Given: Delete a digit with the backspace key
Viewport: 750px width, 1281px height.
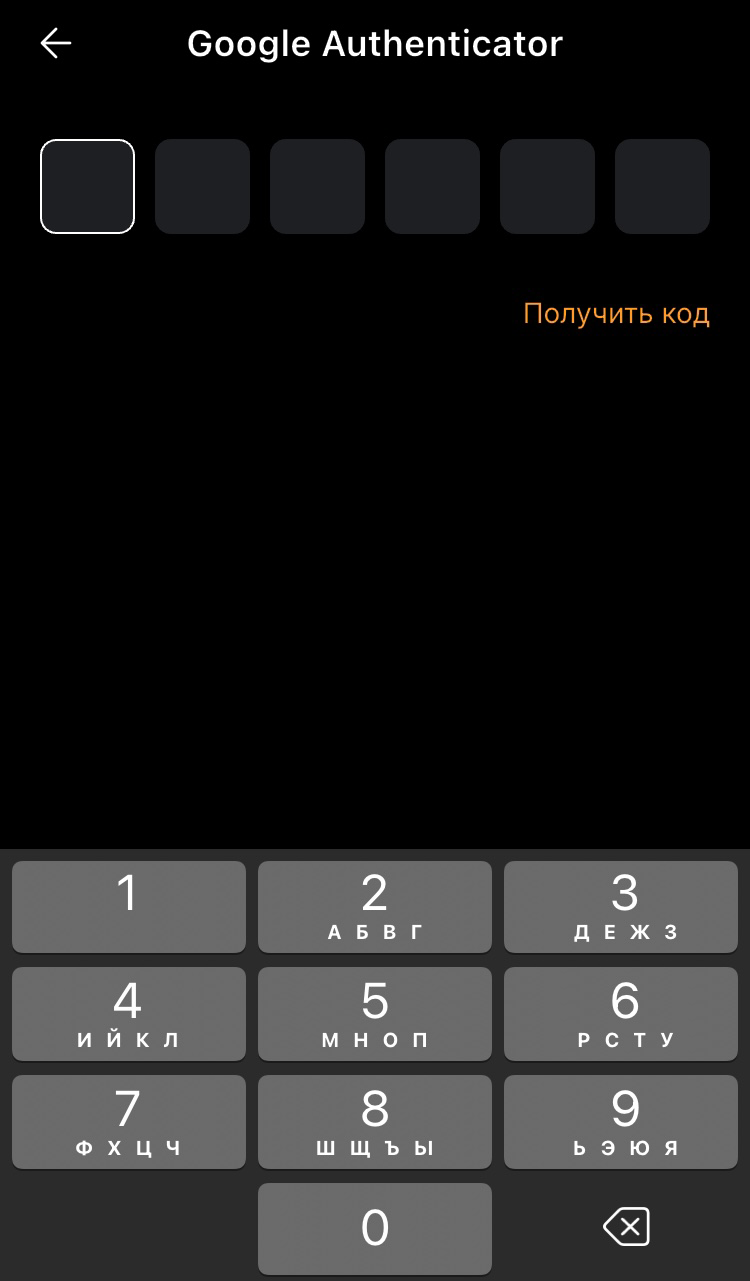Looking at the screenshot, I should pyautogui.click(x=626, y=1227).
